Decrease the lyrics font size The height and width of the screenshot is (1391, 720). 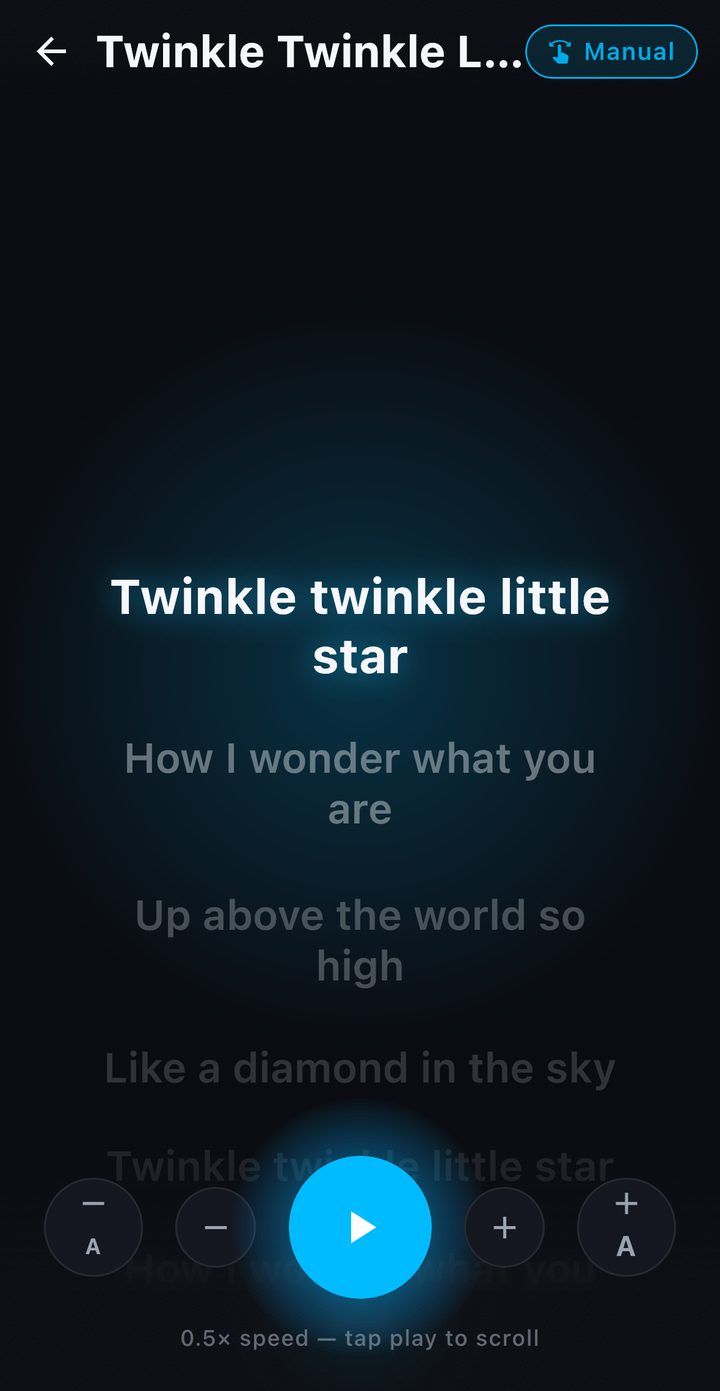(x=93, y=1227)
